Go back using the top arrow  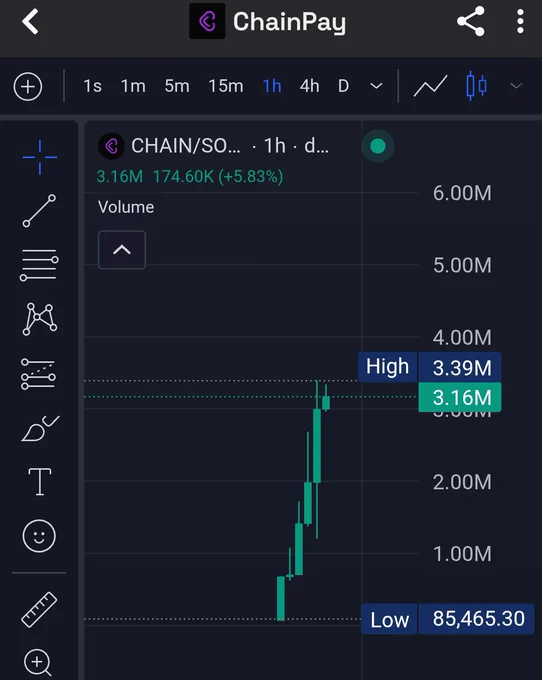31,22
